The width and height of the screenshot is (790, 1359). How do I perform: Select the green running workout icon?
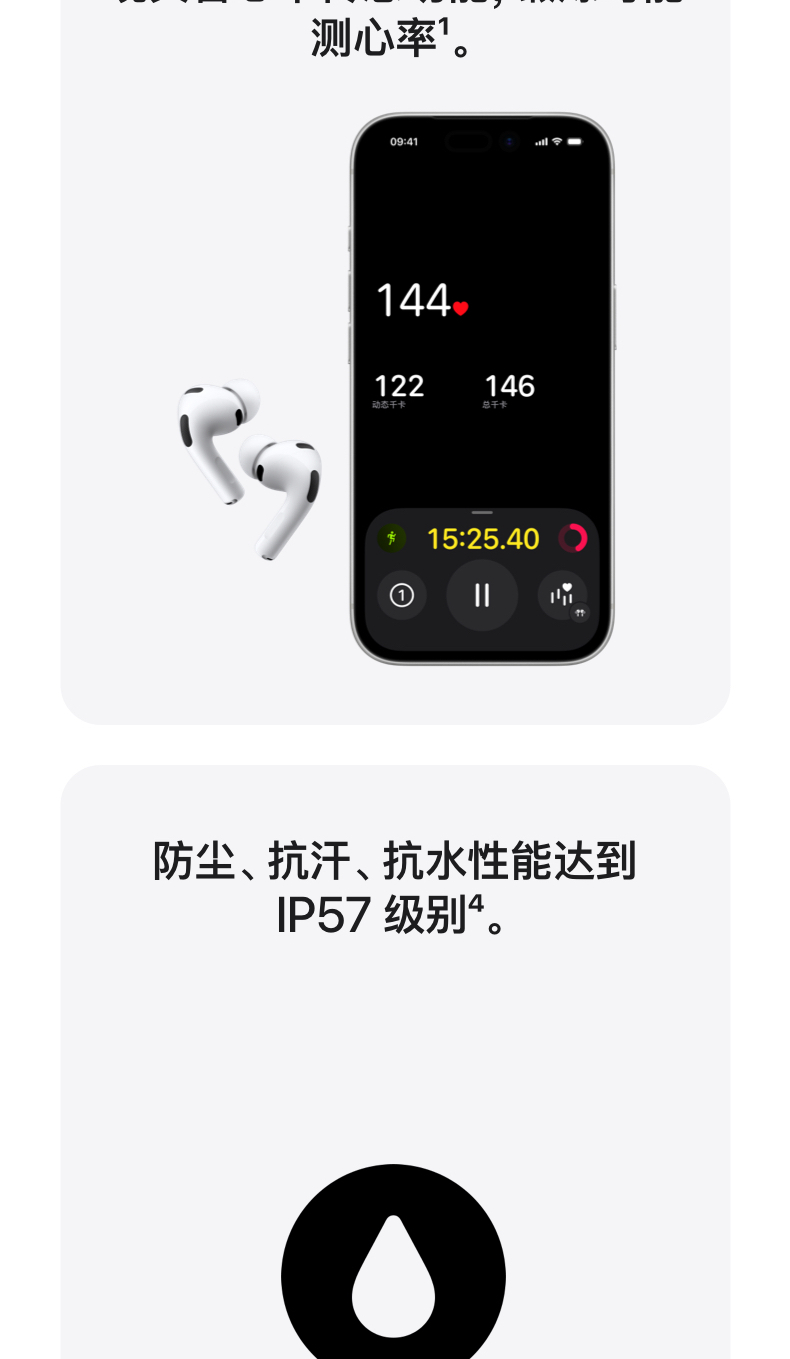[391, 538]
